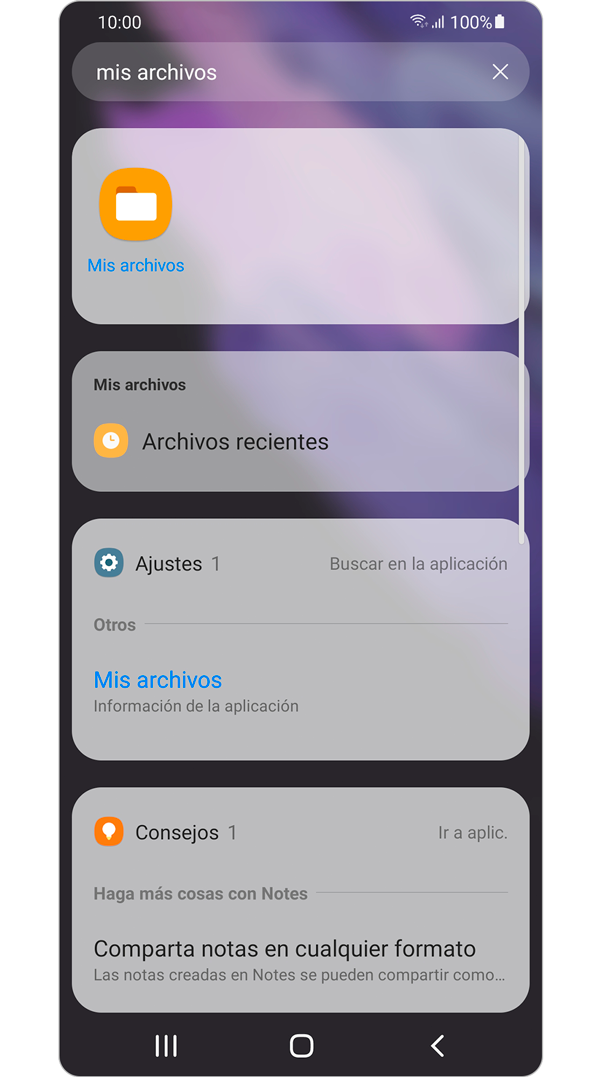Screen dimensions: 600x1077
Task: Clear the search text with the X
Action: (x=500, y=72)
